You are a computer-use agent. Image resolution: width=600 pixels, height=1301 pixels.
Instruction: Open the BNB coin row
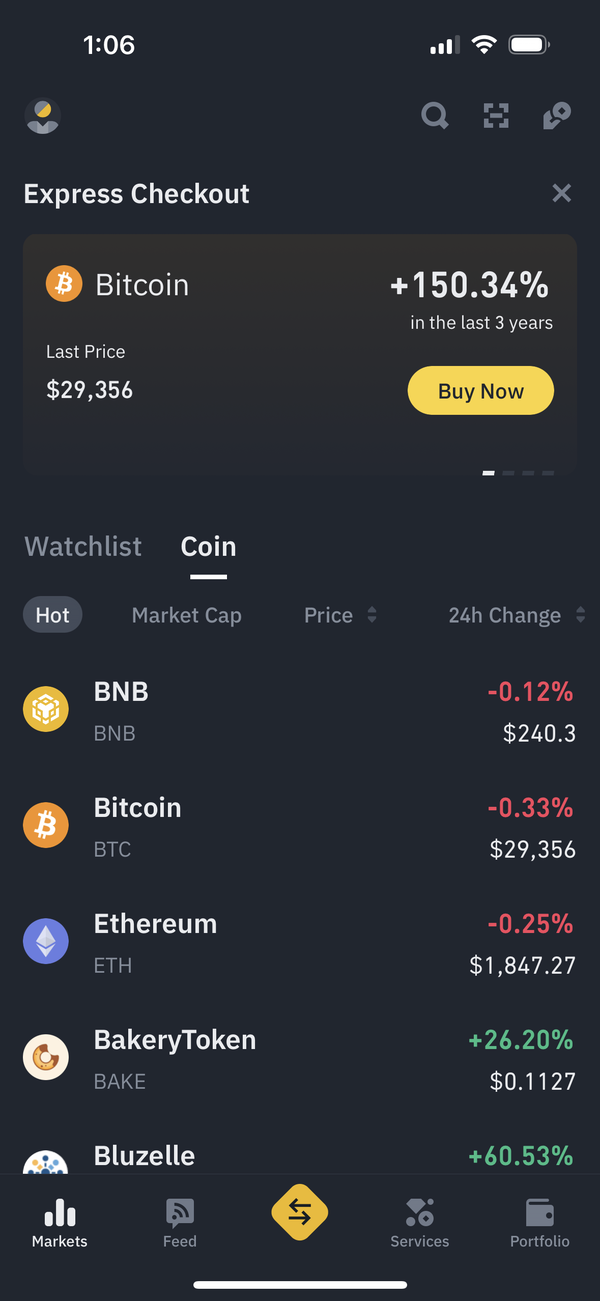[300, 711]
